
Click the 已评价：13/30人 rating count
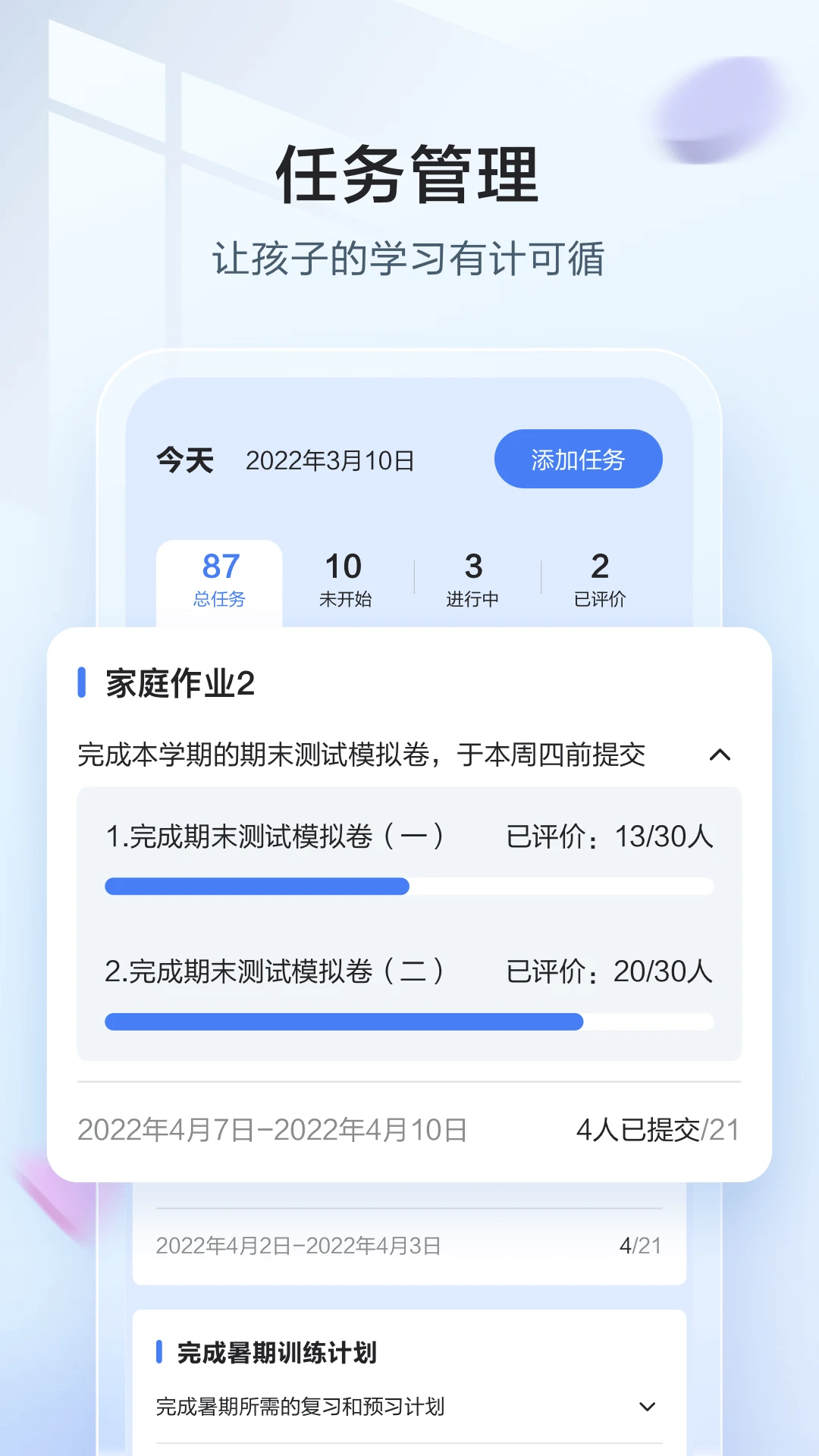coord(611,837)
